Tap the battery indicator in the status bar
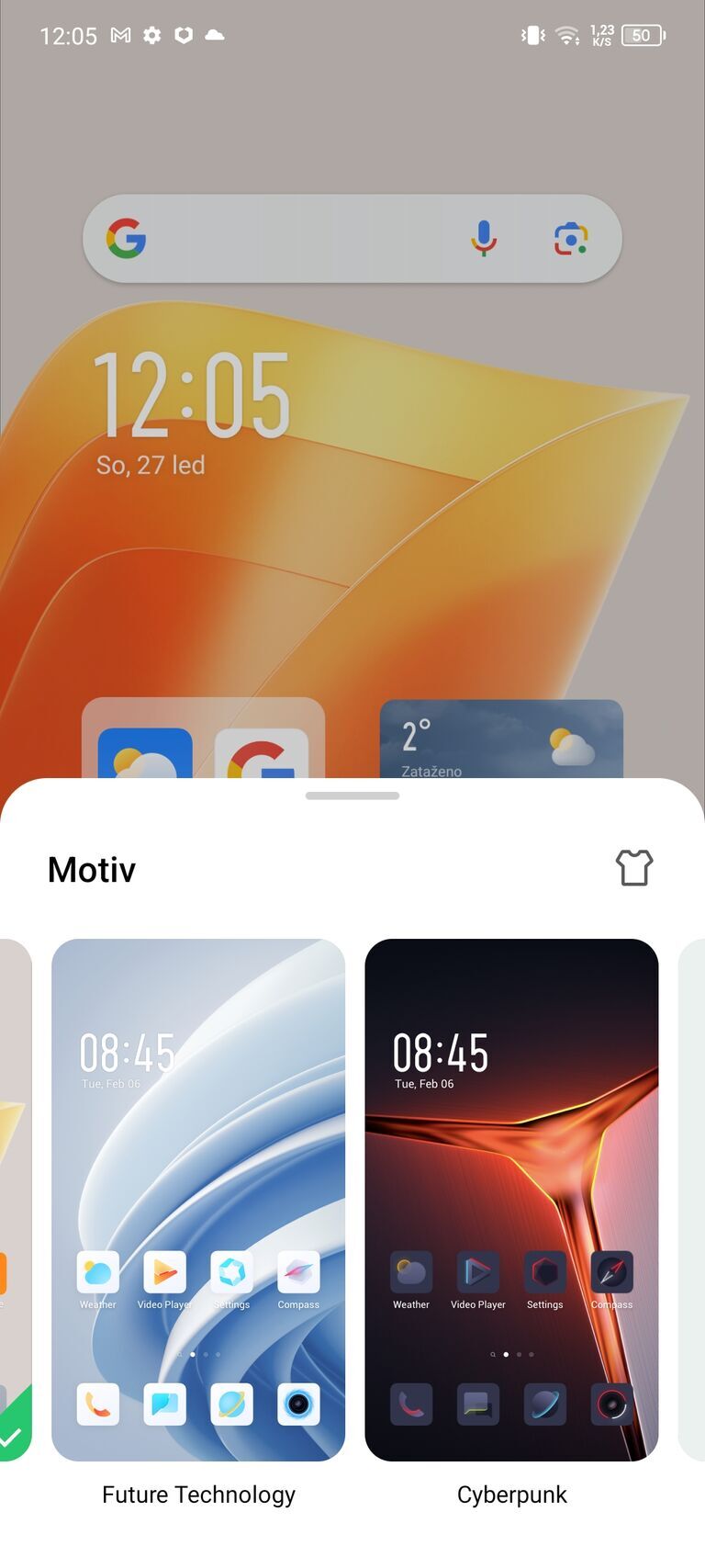 [x=643, y=35]
